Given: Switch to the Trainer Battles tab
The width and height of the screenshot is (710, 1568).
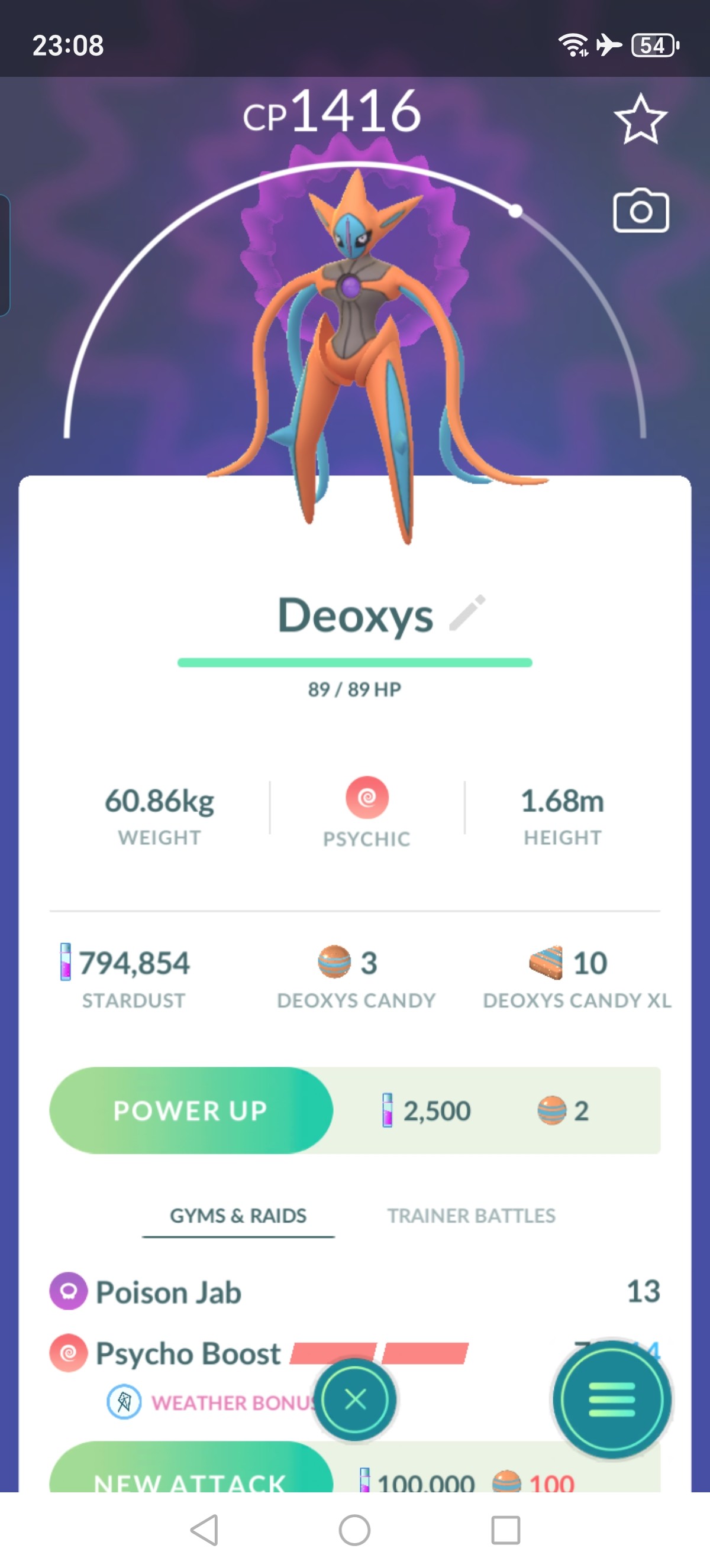Looking at the screenshot, I should coord(472,1216).
